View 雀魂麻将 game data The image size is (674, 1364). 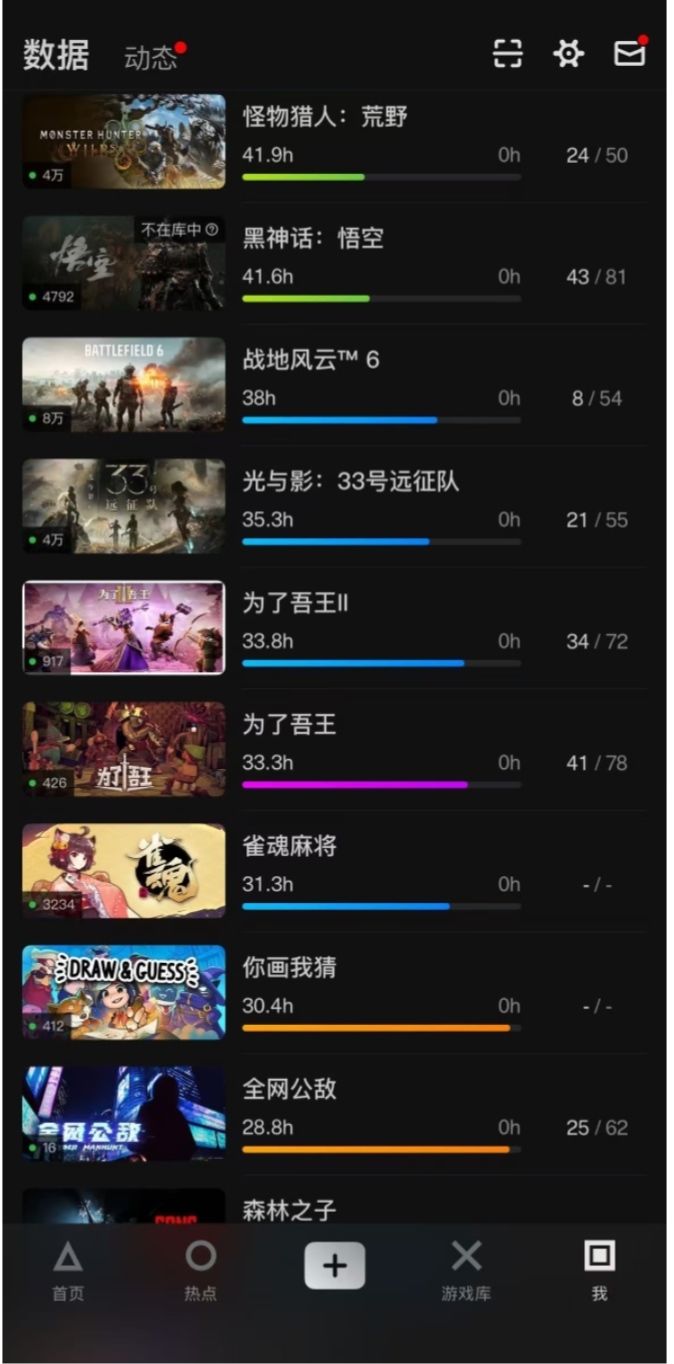point(335,871)
